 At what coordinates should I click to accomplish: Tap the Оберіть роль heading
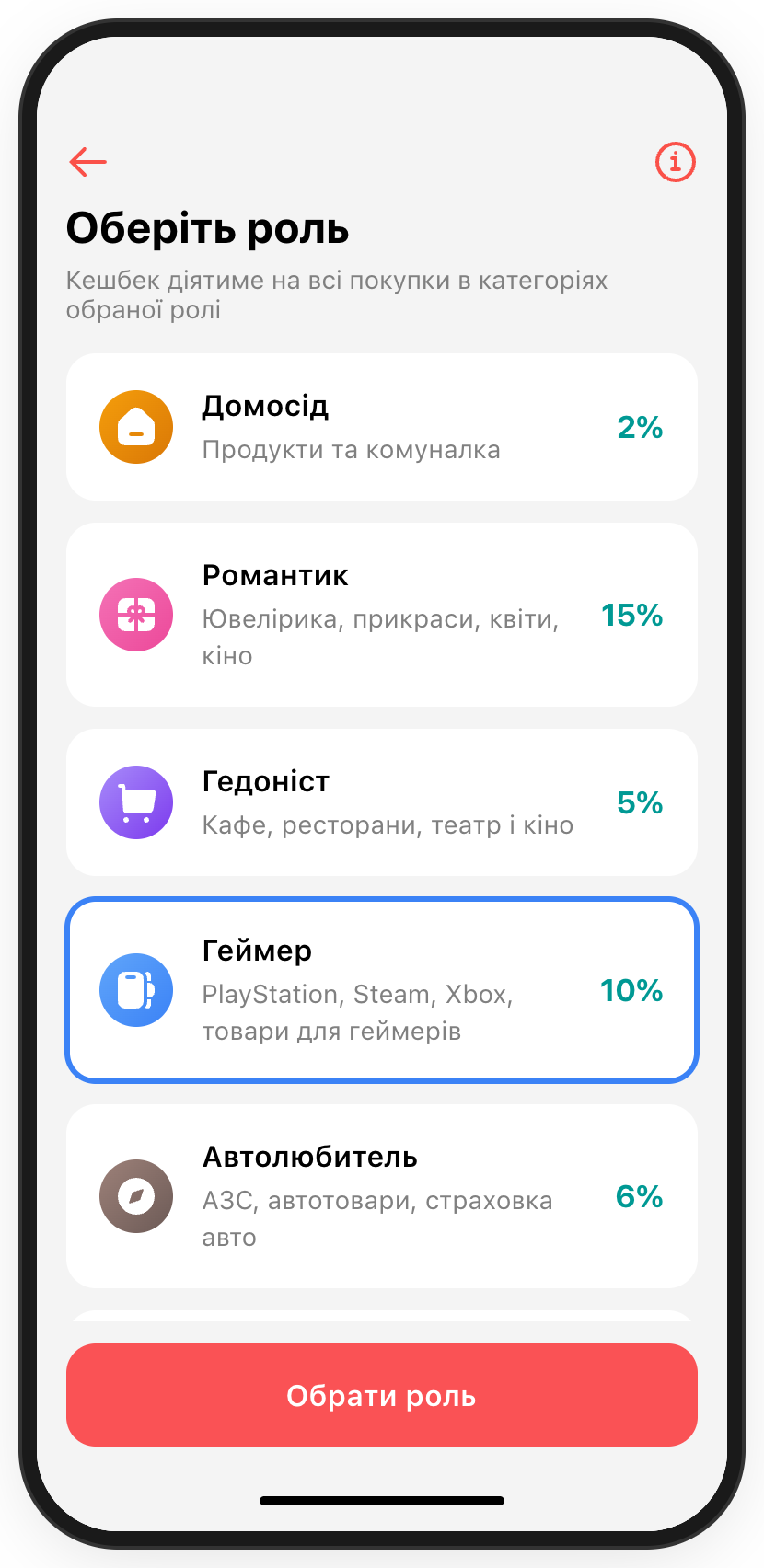click(207, 229)
